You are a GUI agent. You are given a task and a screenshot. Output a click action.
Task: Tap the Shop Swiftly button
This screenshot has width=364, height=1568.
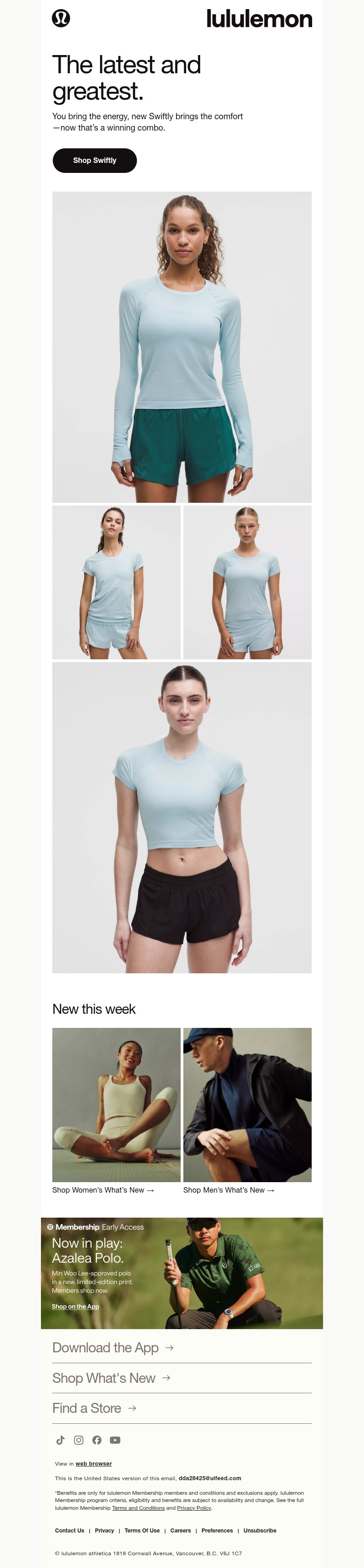[94, 160]
